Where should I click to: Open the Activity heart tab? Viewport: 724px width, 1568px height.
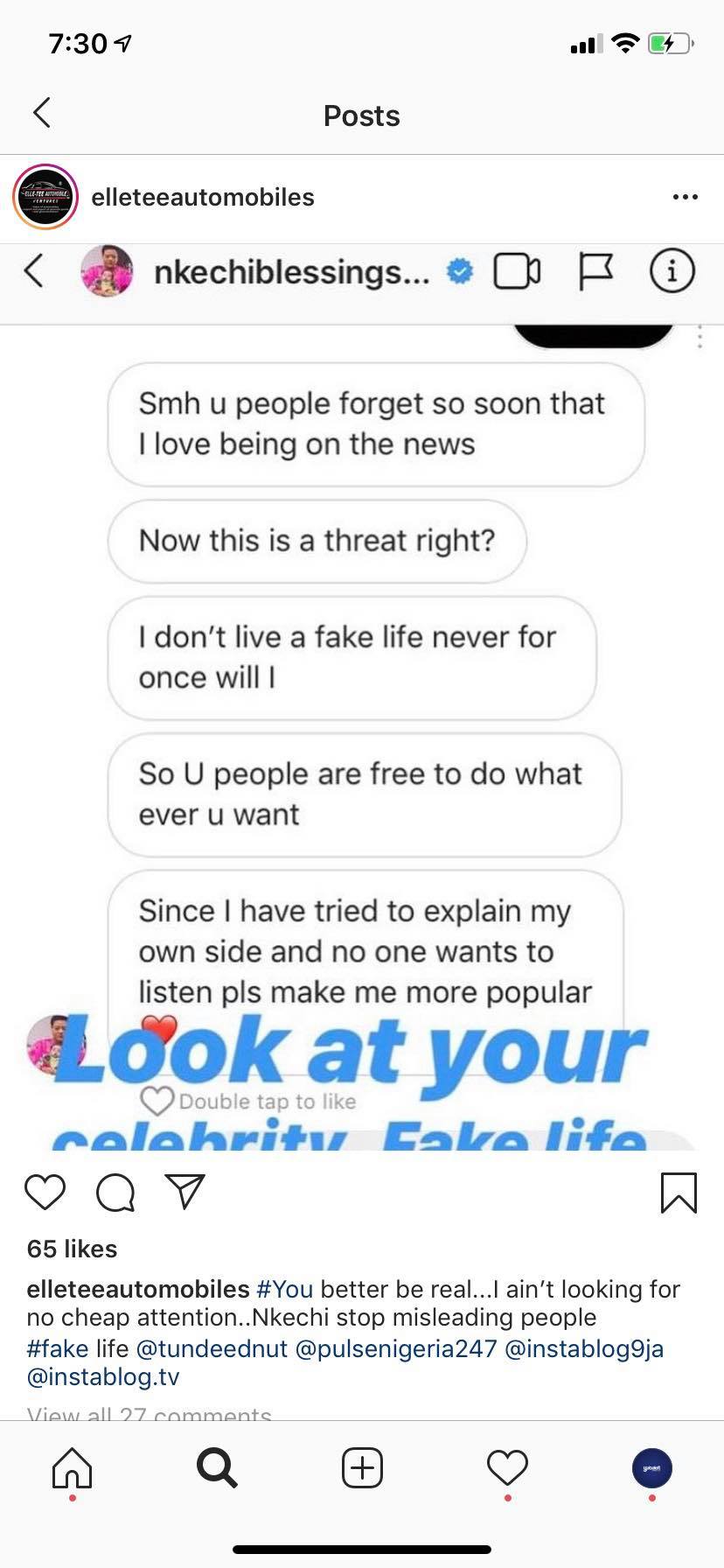tap(507, 1467)
